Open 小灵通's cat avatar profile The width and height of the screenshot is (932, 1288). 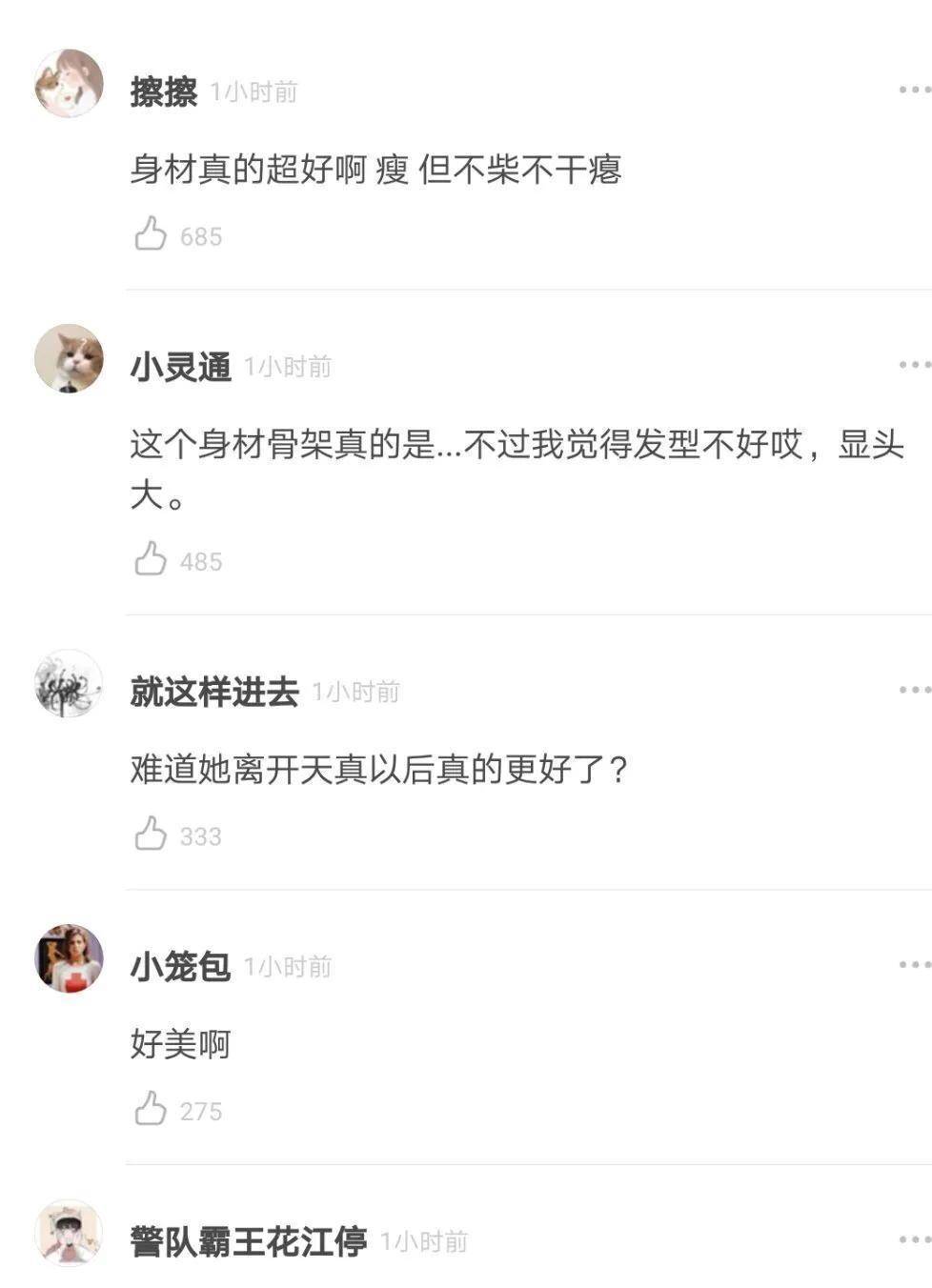[69, 358]
